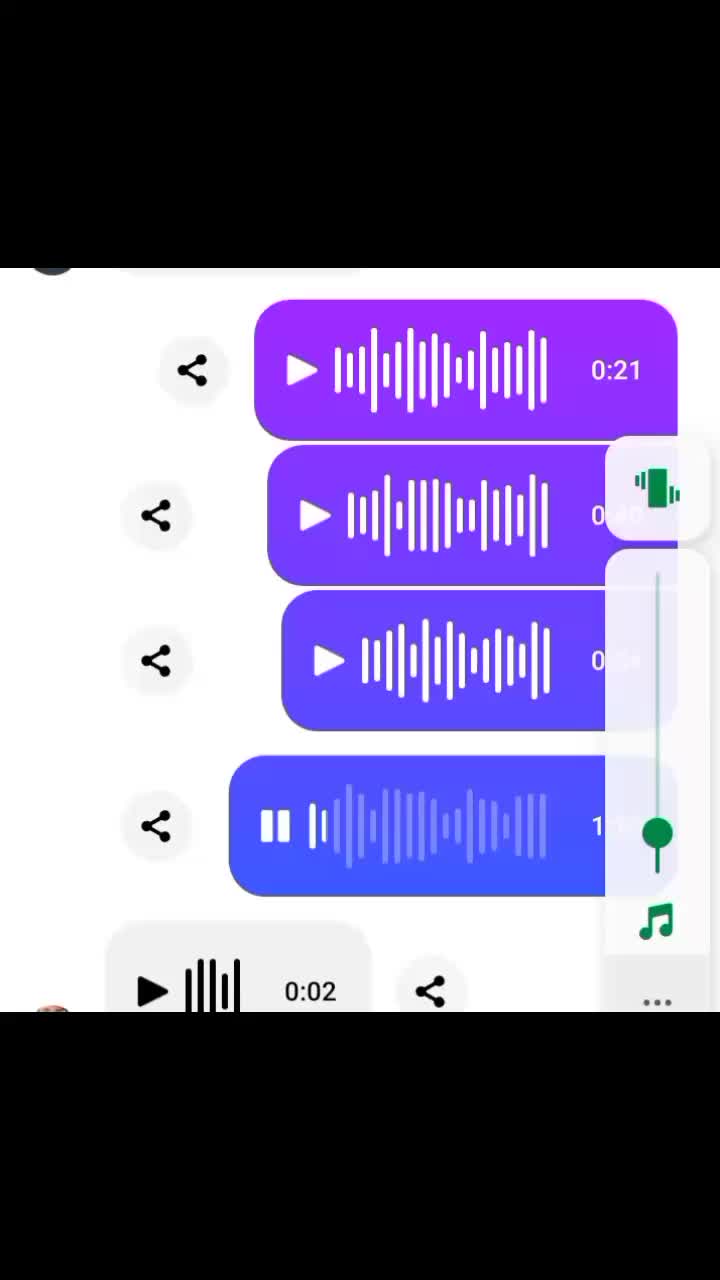Share the 0:21 voice message

click(192, 370)
